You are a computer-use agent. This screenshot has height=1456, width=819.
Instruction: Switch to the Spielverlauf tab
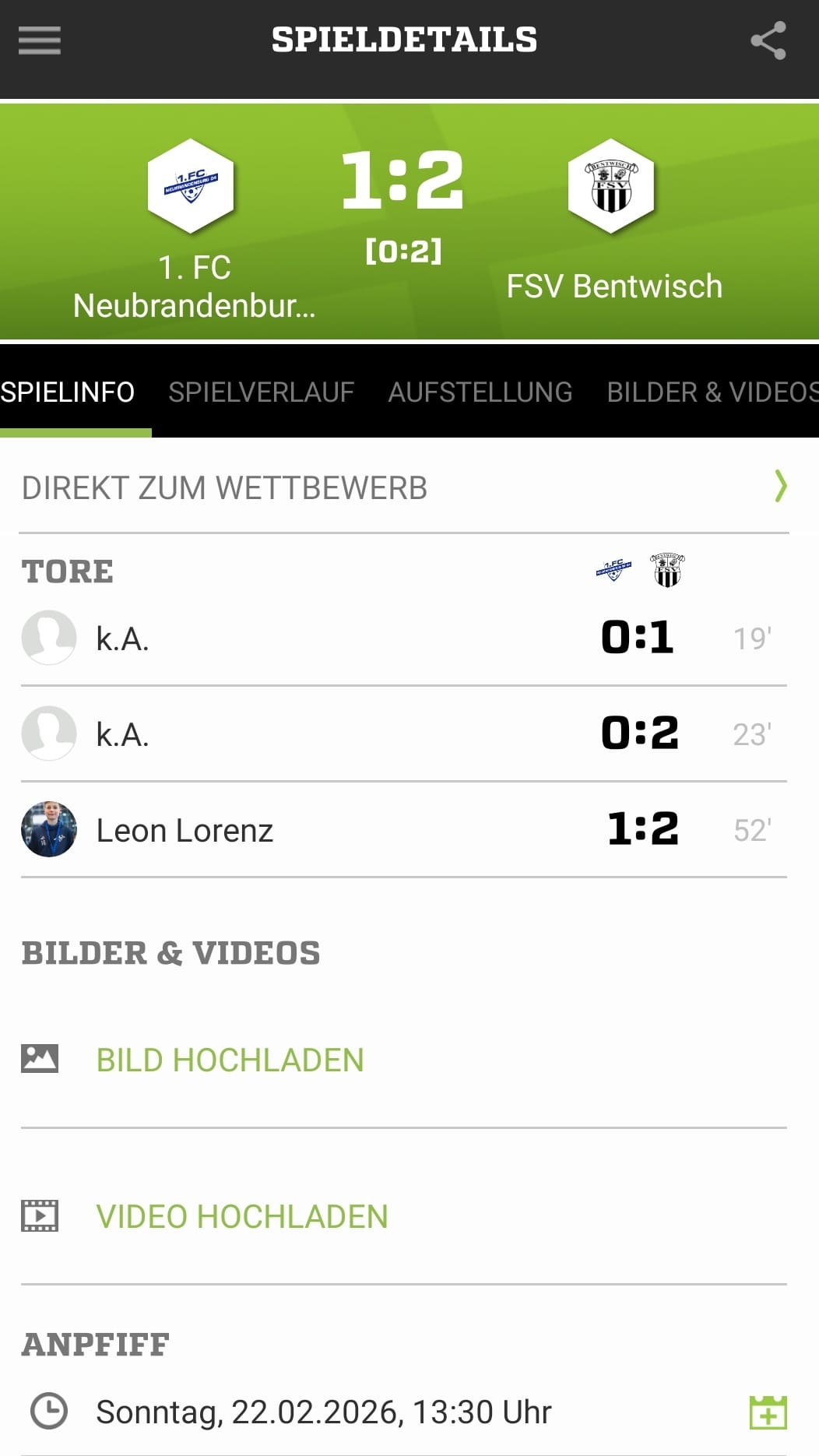click(261, 392)
